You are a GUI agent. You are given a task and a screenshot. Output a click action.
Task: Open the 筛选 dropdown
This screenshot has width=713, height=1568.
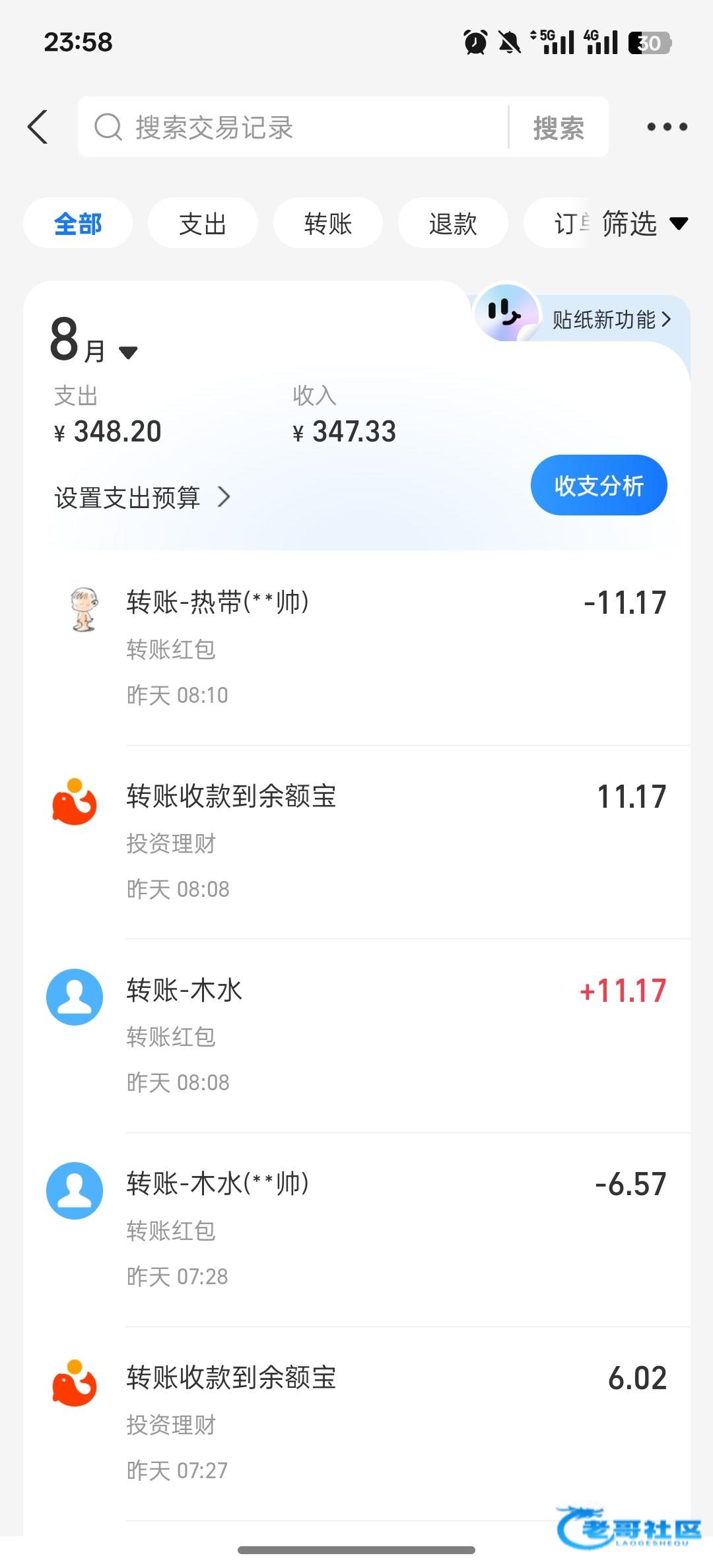[644, 224]
